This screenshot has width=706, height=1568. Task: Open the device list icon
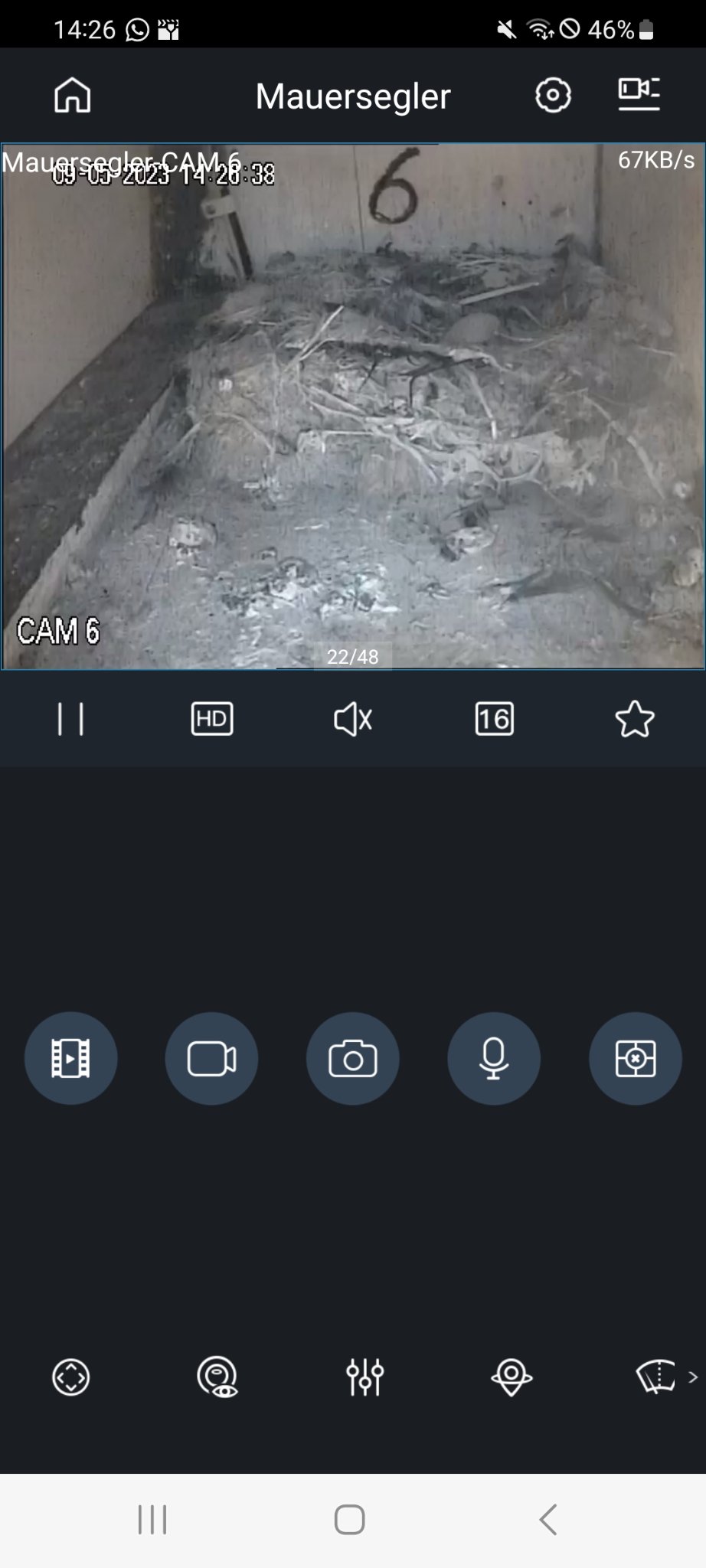(639, 94)
